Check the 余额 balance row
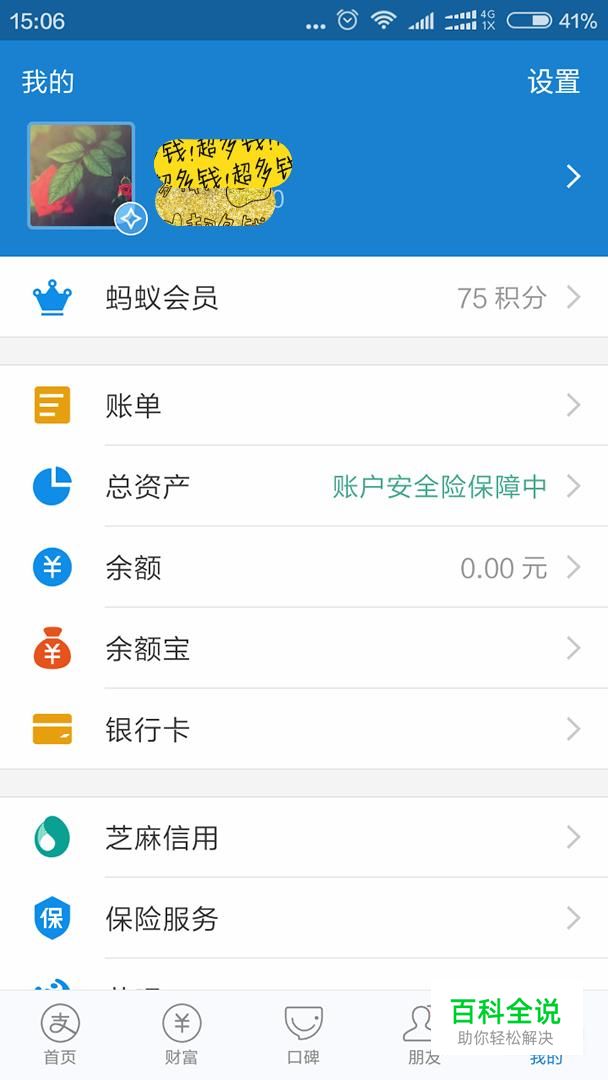 coord(304,568)
